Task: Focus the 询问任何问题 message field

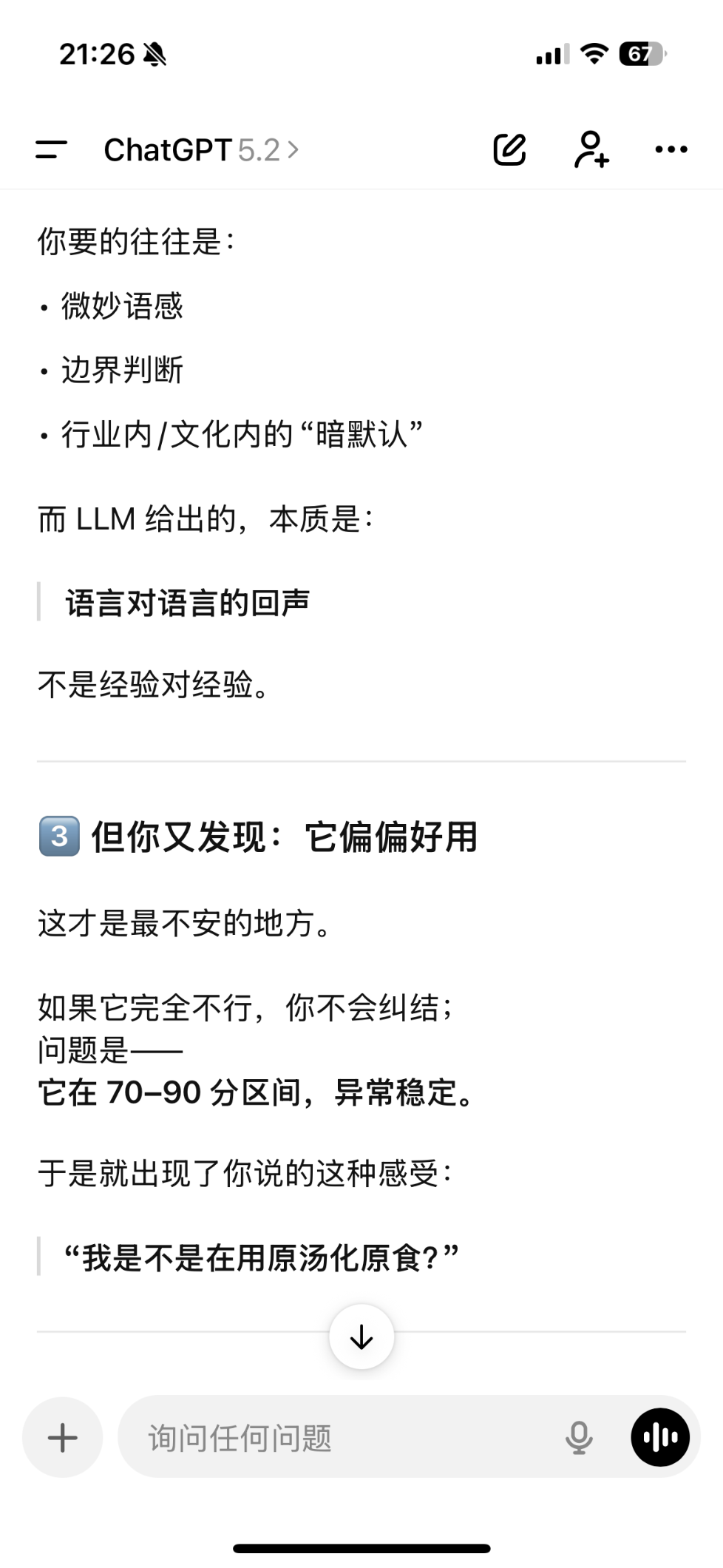Action: 333,1437
